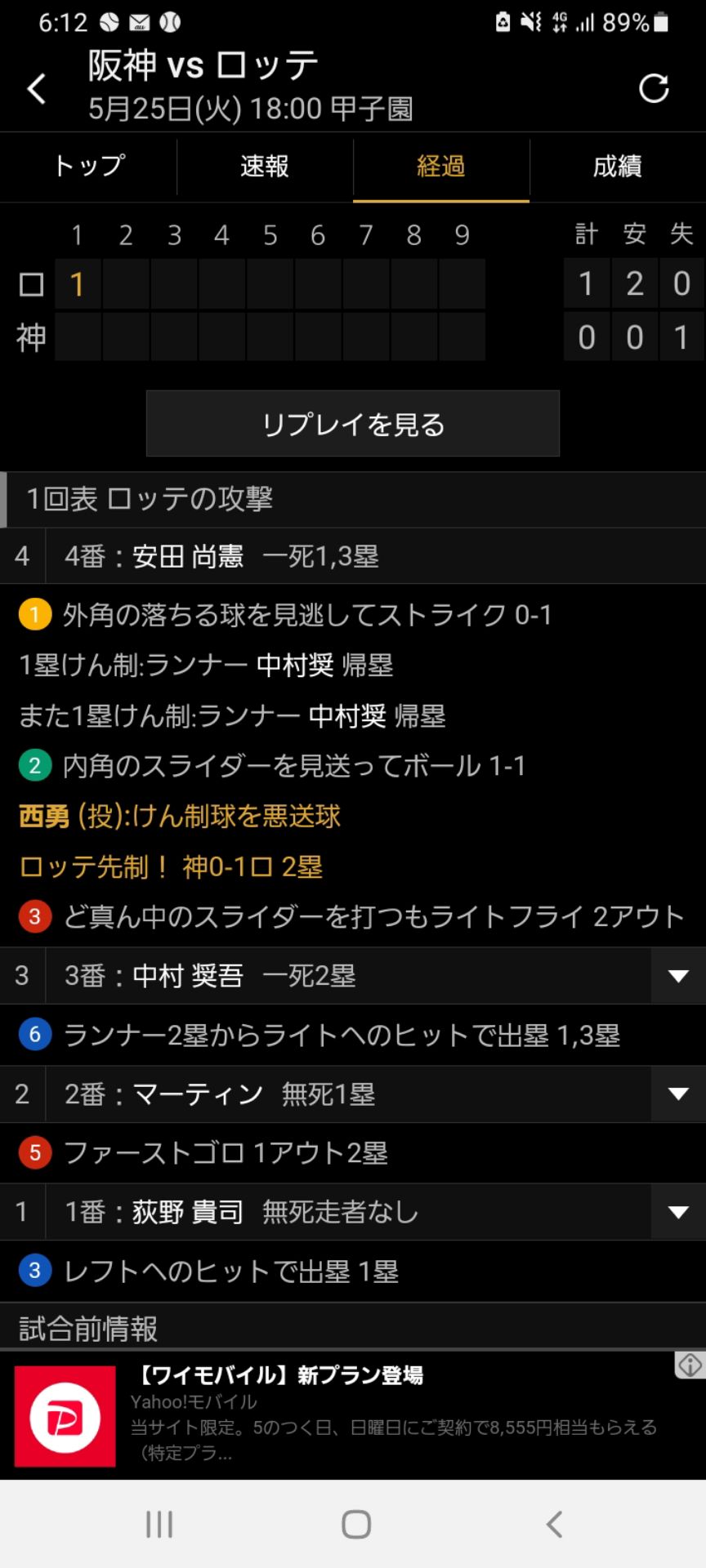
Task: Expand the 3番 中村 奨吾 at-bat details
Action: pos(678,976)
